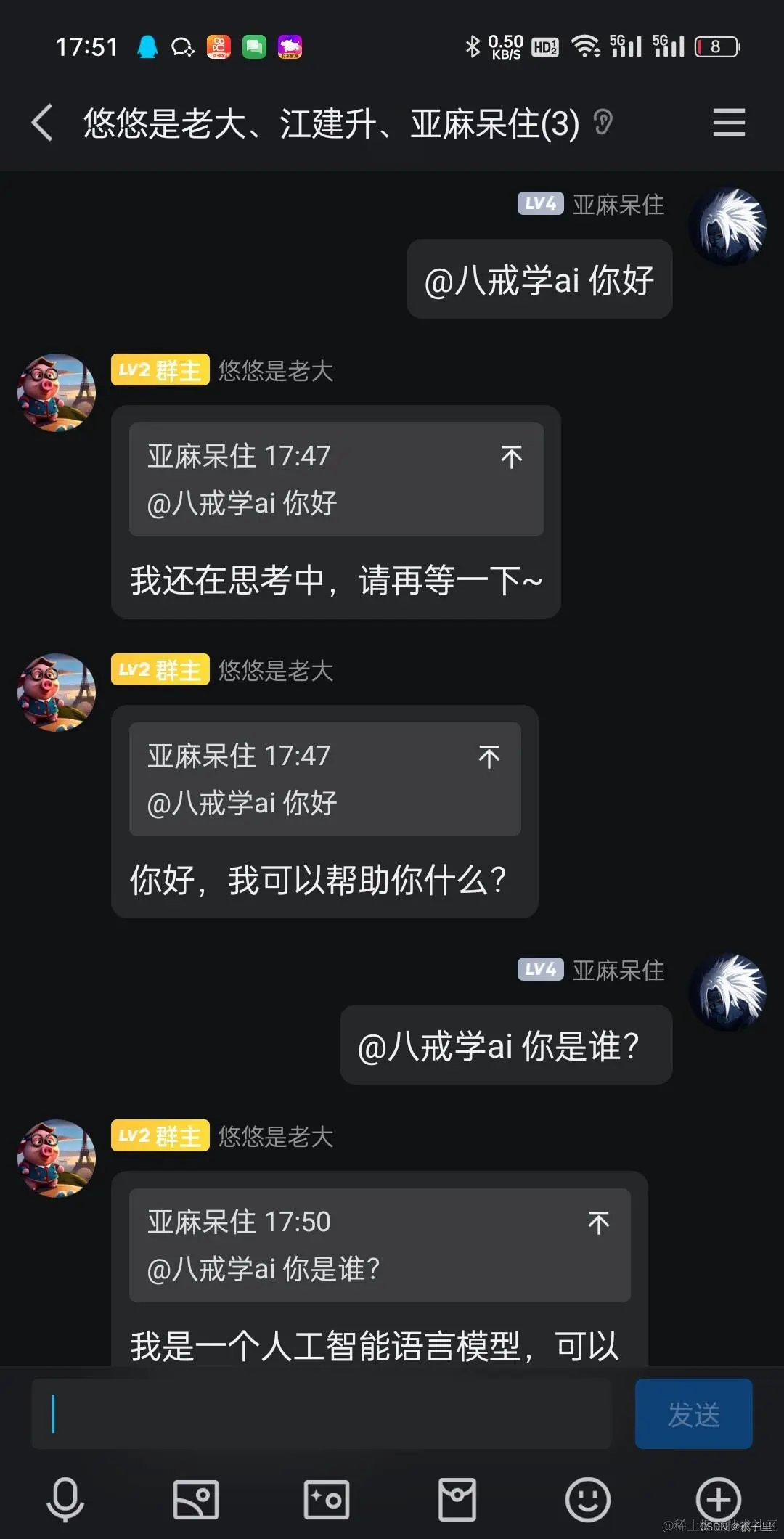Tap the battery indicator showing 8 percent
The image size is (784, 1539).
click(714, 46)
